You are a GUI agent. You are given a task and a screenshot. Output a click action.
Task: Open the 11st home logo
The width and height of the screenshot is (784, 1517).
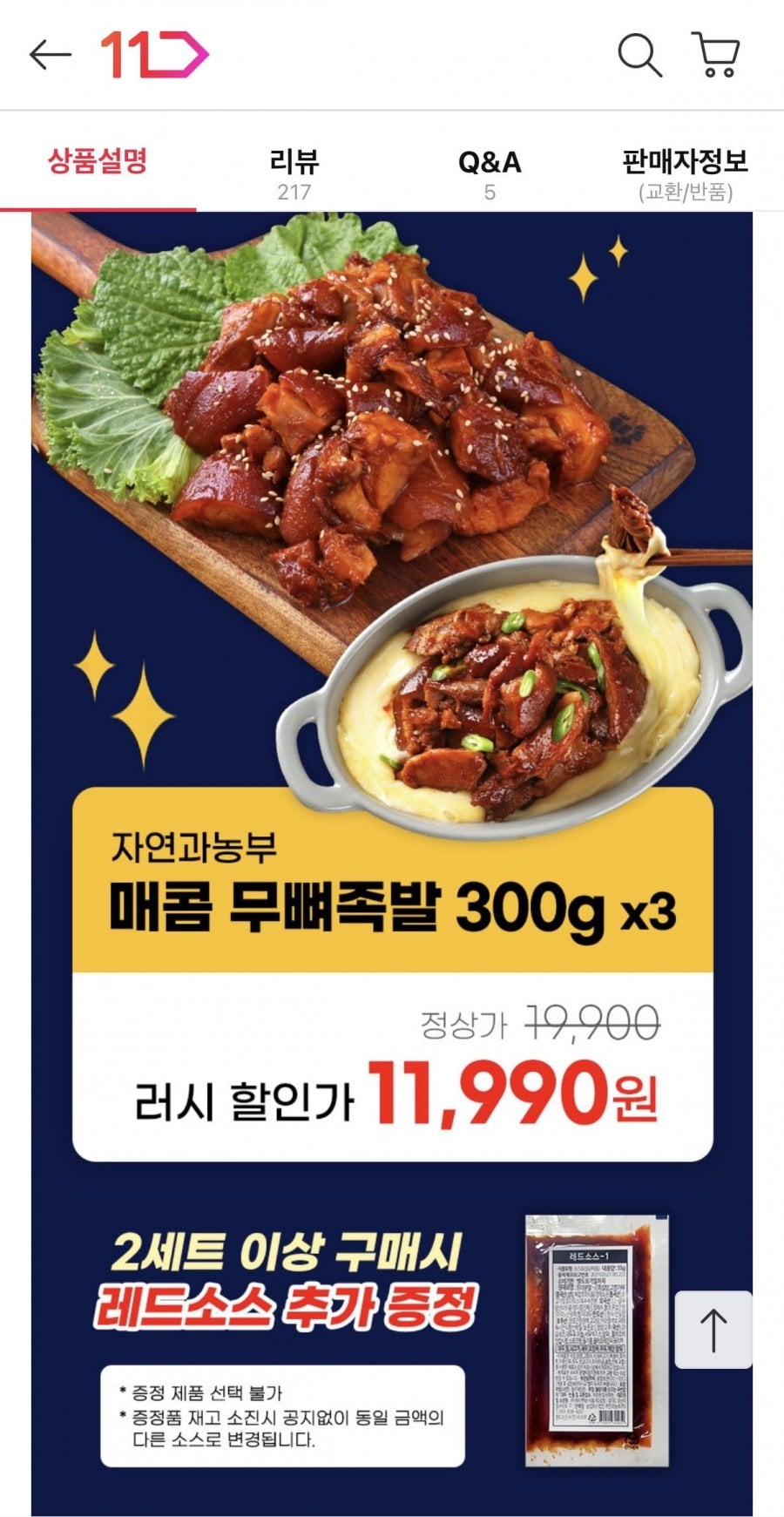[154, 55]
